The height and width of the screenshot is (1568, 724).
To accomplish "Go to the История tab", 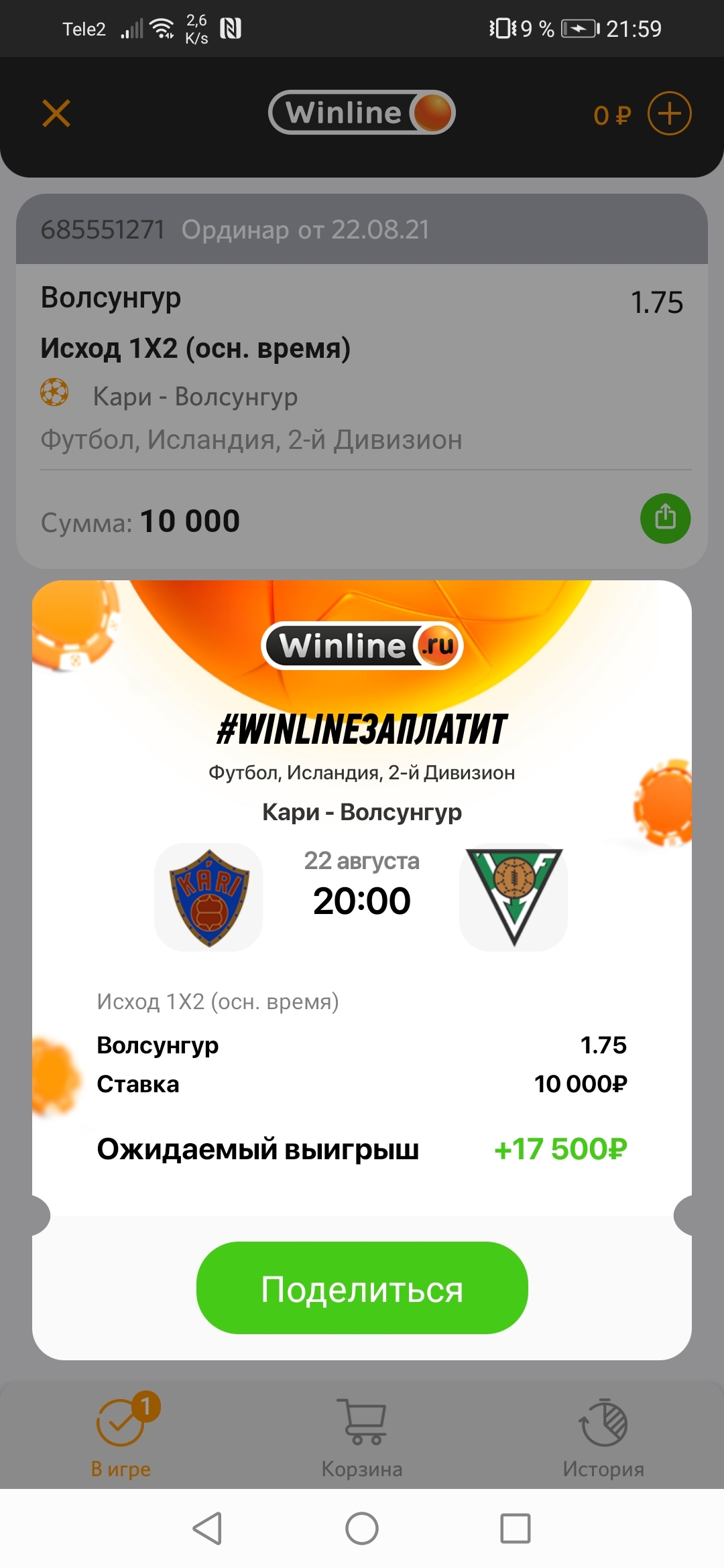I will [x=603, y=1435].
